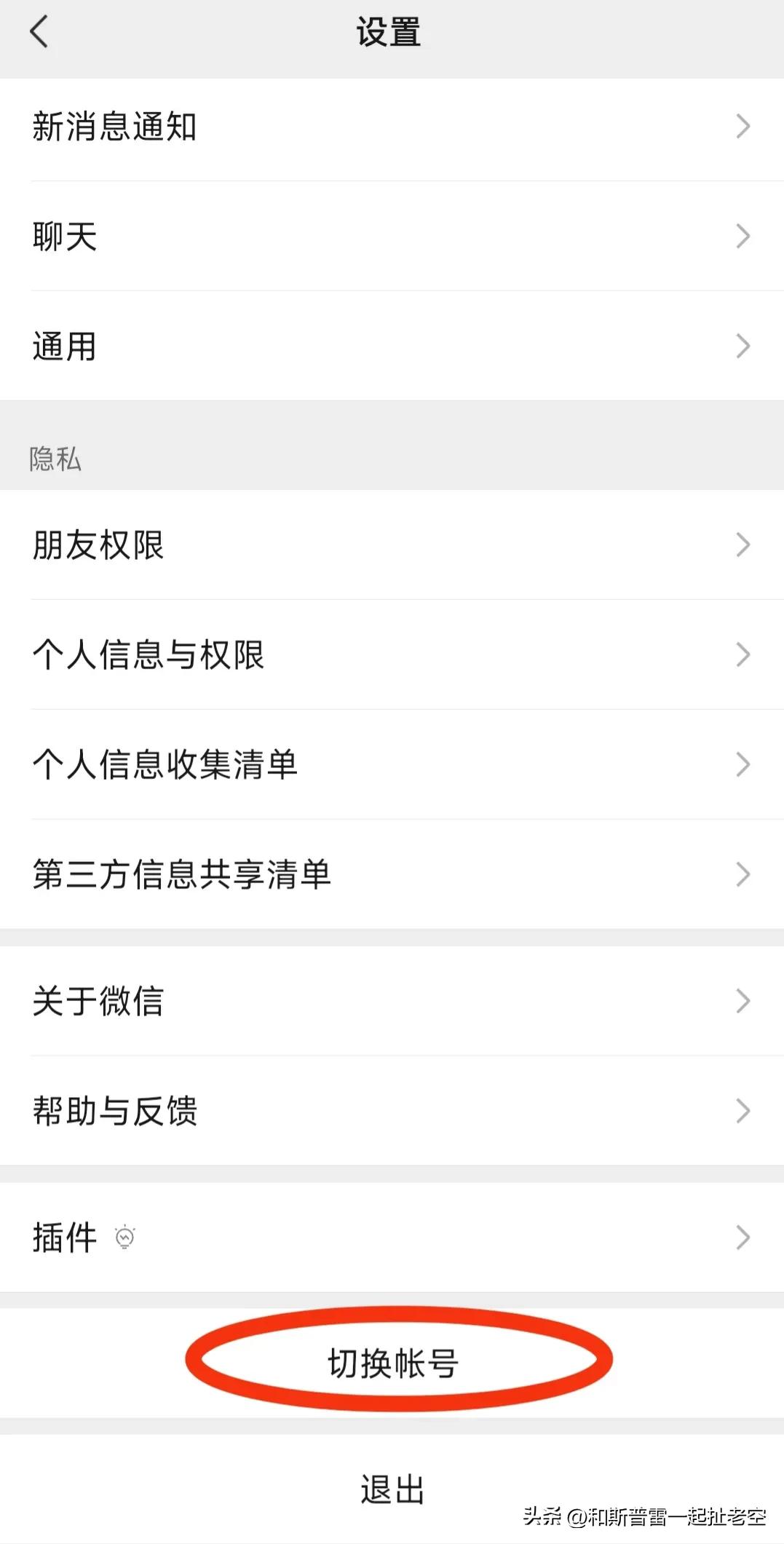784x1544 pixels.
Task: View the 第三方信息共享清单 list
Action: coord(182,875)
